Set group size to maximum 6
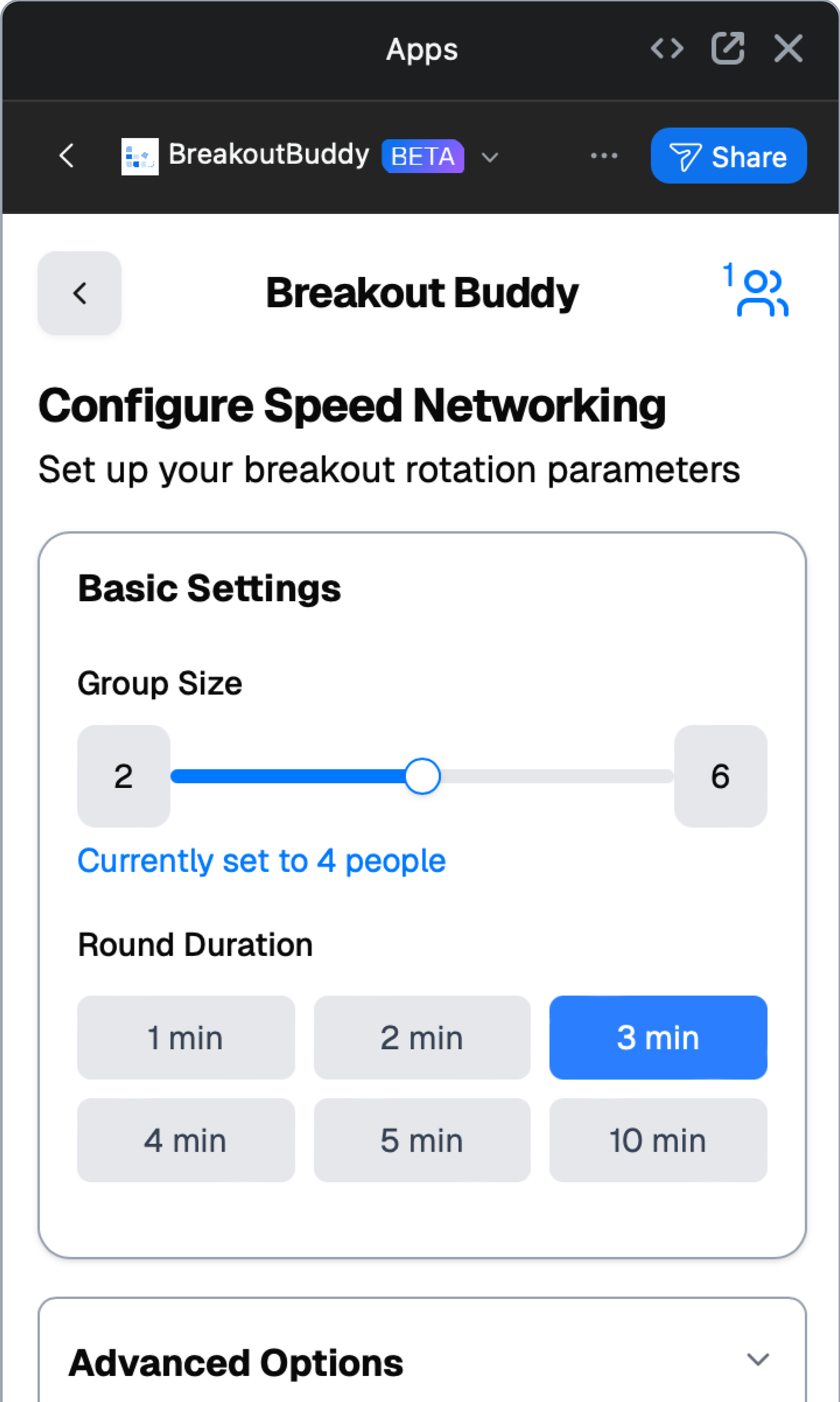840x1402 pixels. (720, 776)
